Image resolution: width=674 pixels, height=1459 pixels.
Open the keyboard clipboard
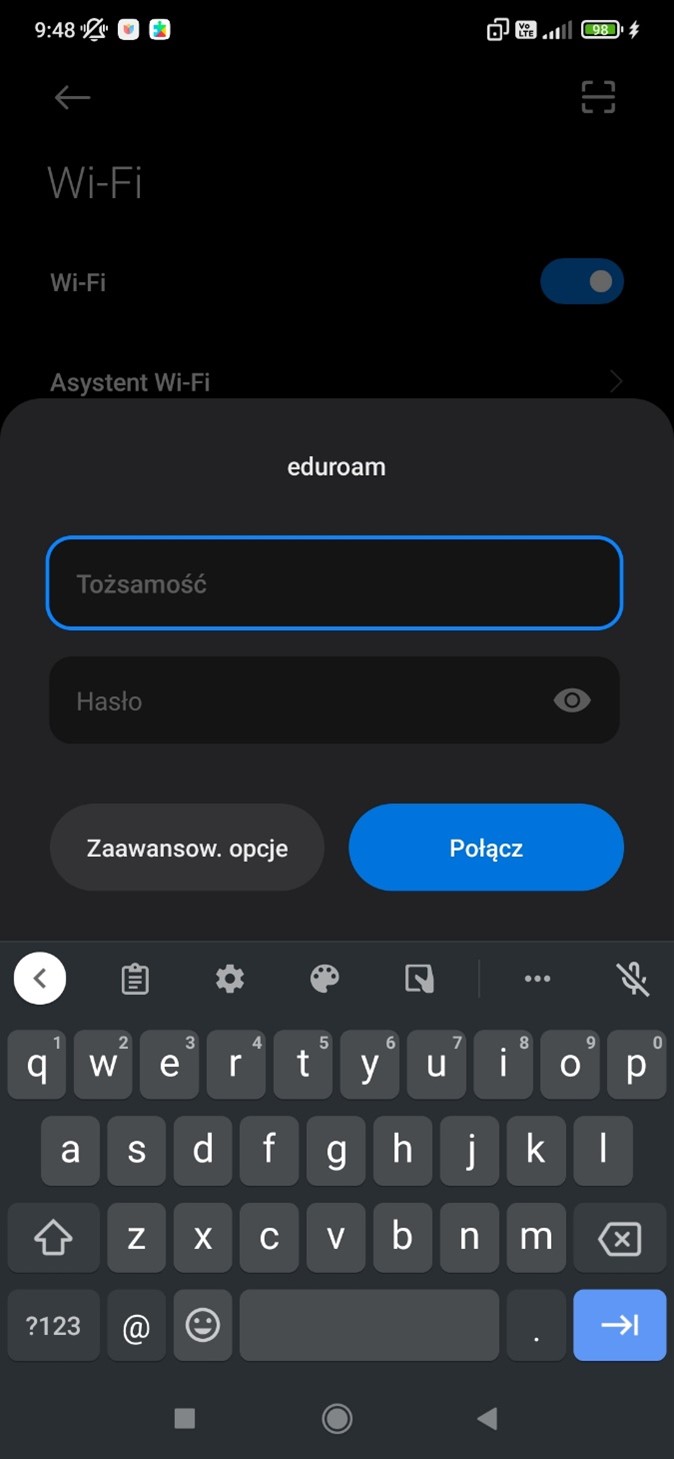[x=135, y=979]
